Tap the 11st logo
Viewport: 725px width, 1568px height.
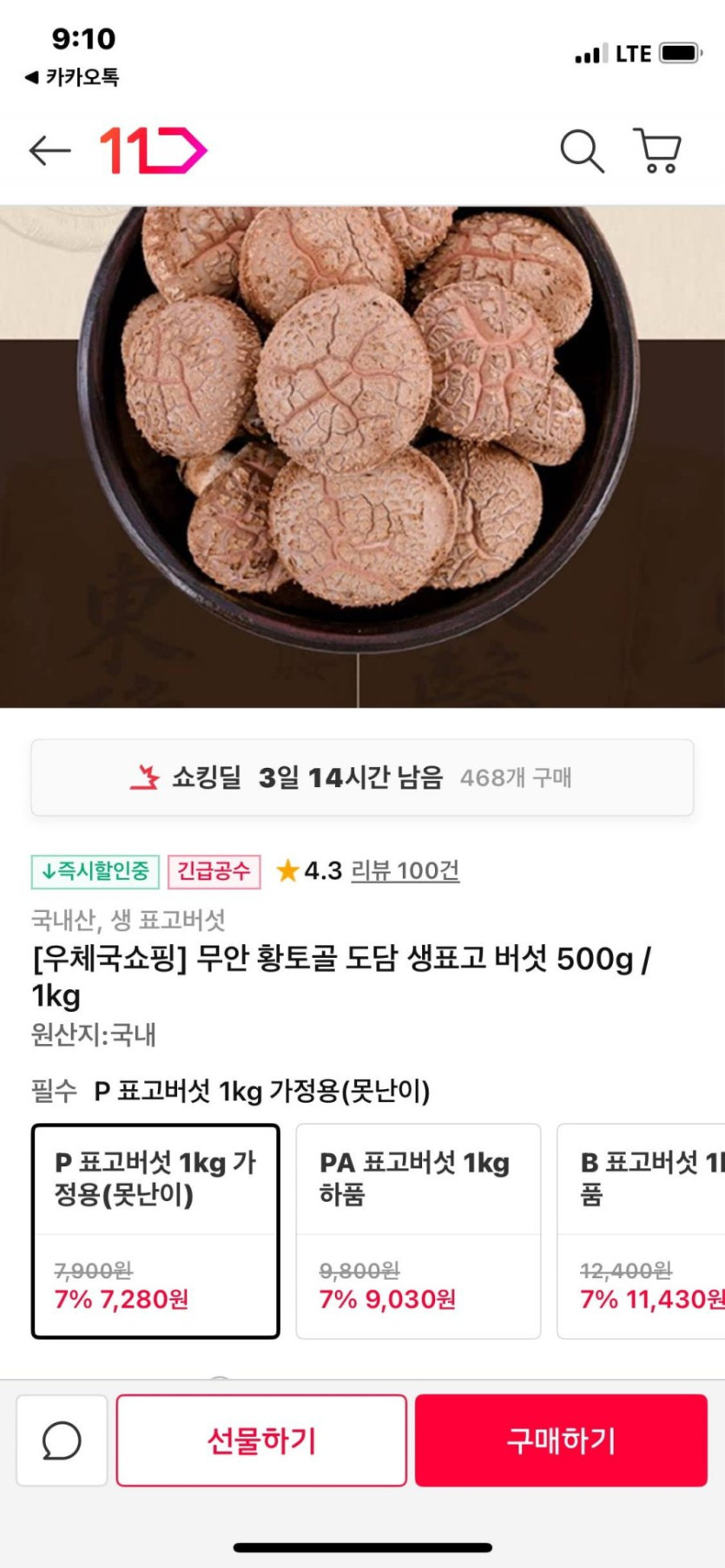pyautogui.click(x=152, y=149)
